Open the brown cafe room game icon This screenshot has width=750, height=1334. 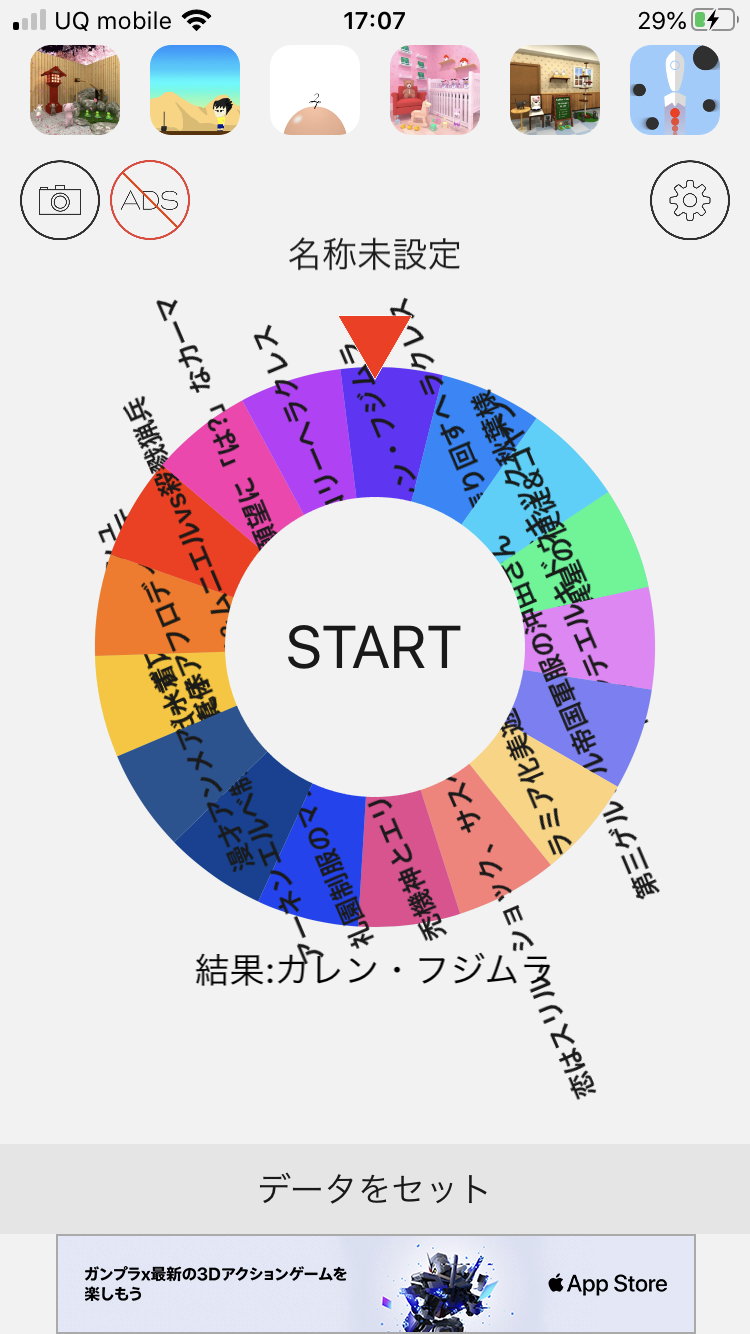click(555, 90)
